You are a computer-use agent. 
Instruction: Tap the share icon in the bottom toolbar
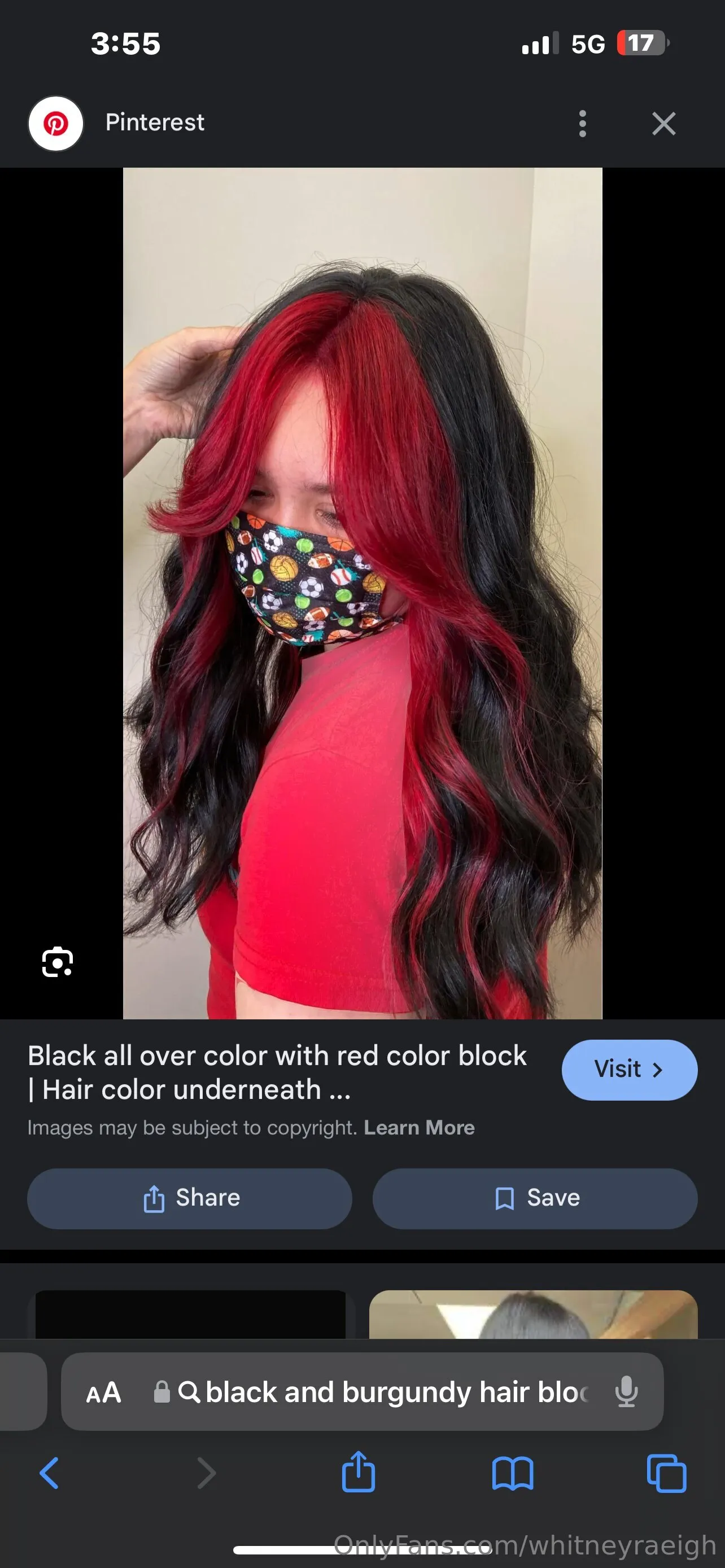click(359, 1473)
